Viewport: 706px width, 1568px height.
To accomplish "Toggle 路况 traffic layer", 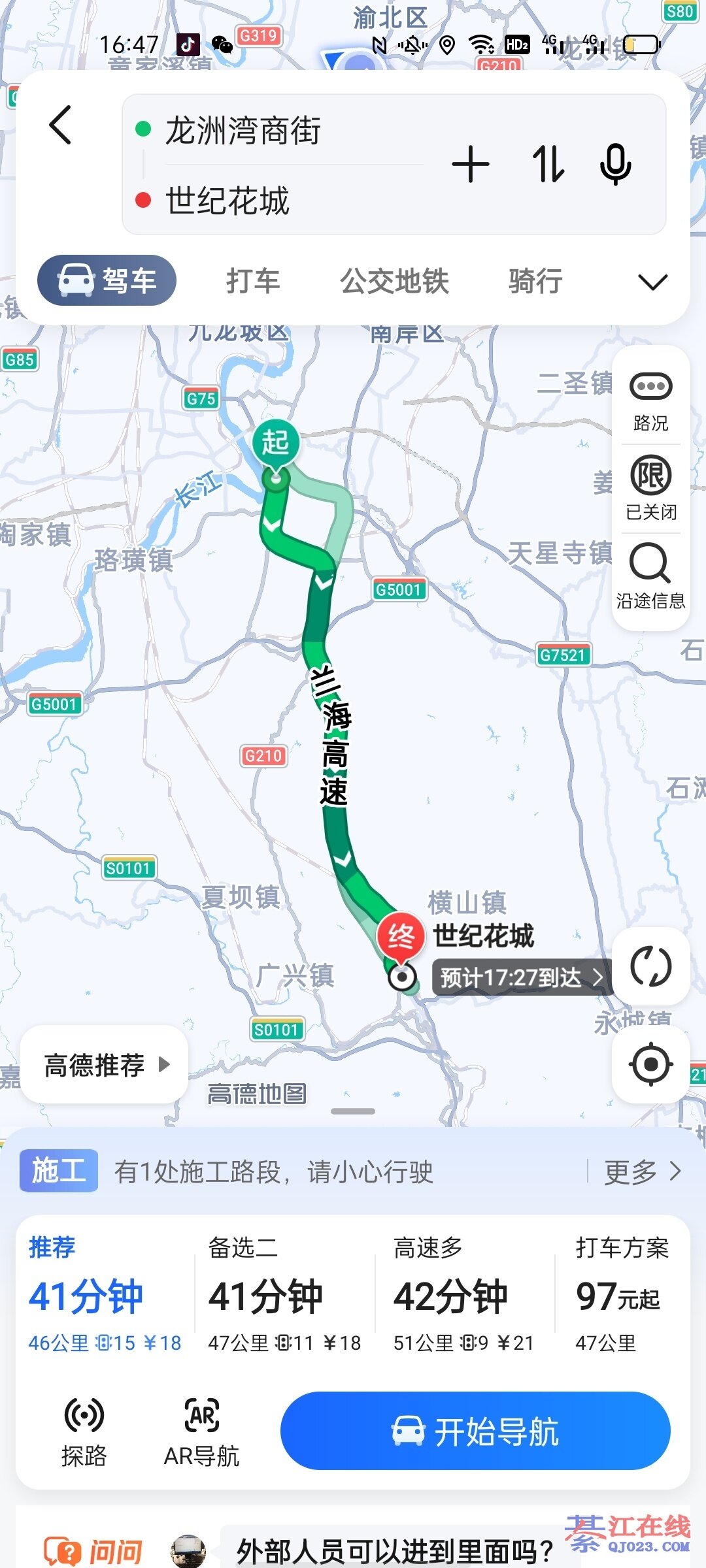I will [650, 400].
